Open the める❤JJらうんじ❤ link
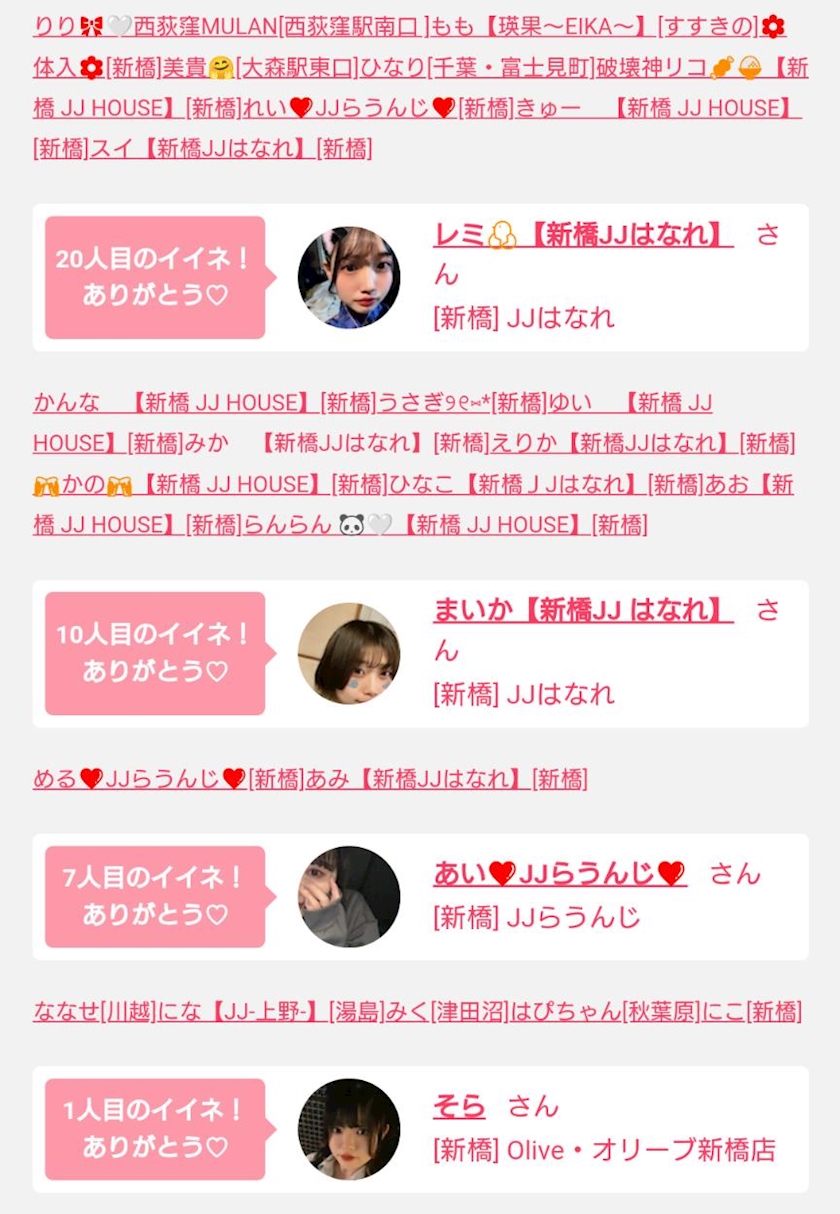The height and width of the screenshot is (1214, 840). [167, 778]
